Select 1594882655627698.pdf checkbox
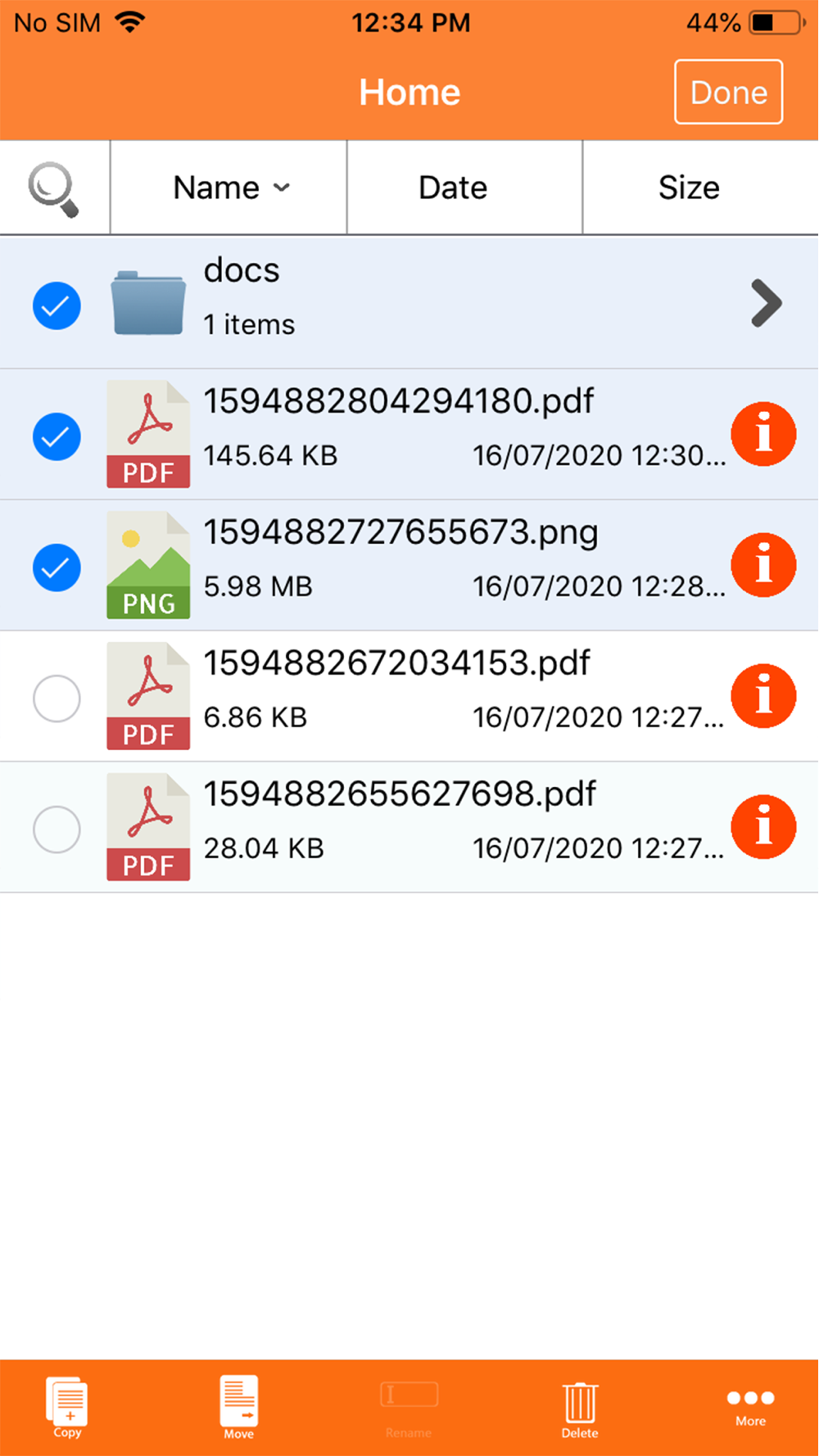819x1456 pixels. pyautogui.click(x=57, y=830)
